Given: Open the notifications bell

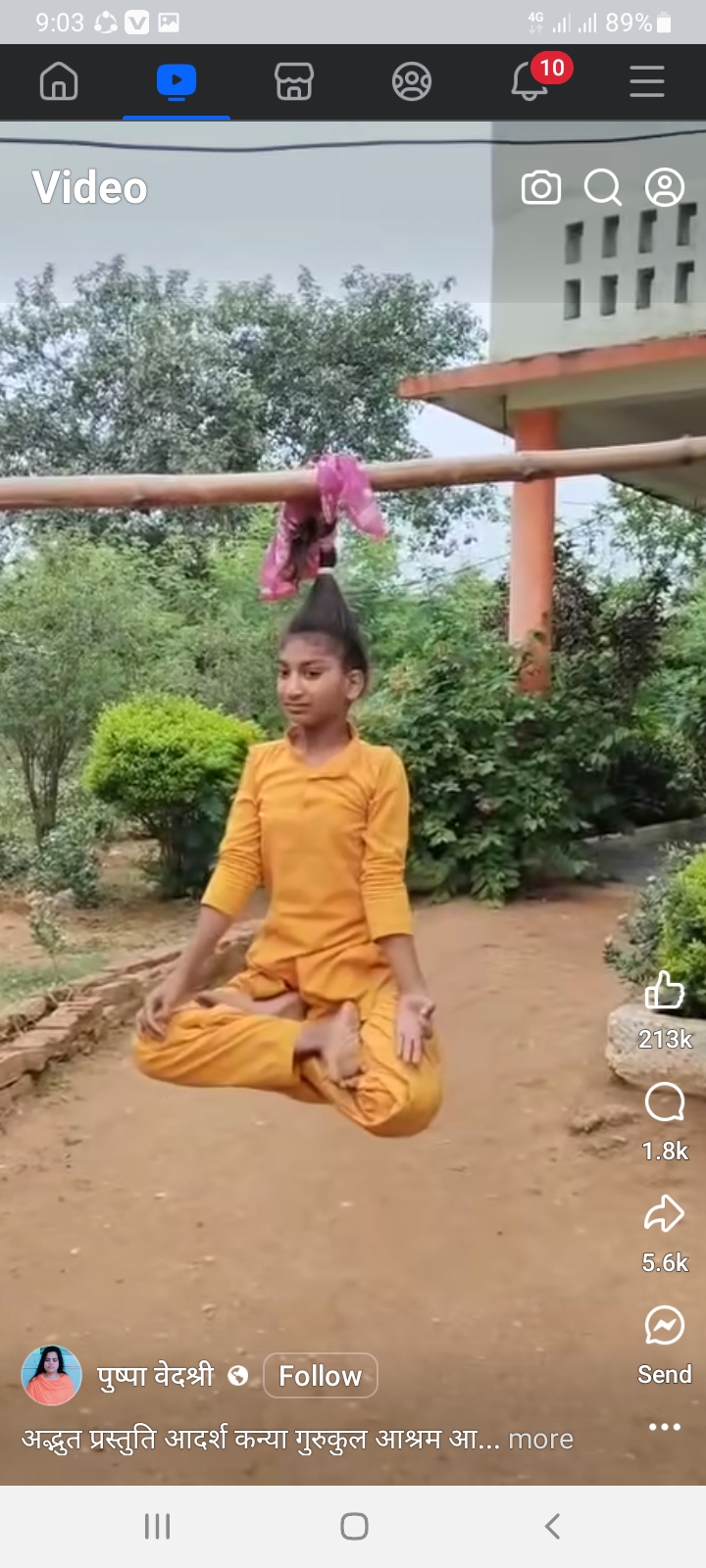Looking at the screenshot, I should [x=530, y=81].
